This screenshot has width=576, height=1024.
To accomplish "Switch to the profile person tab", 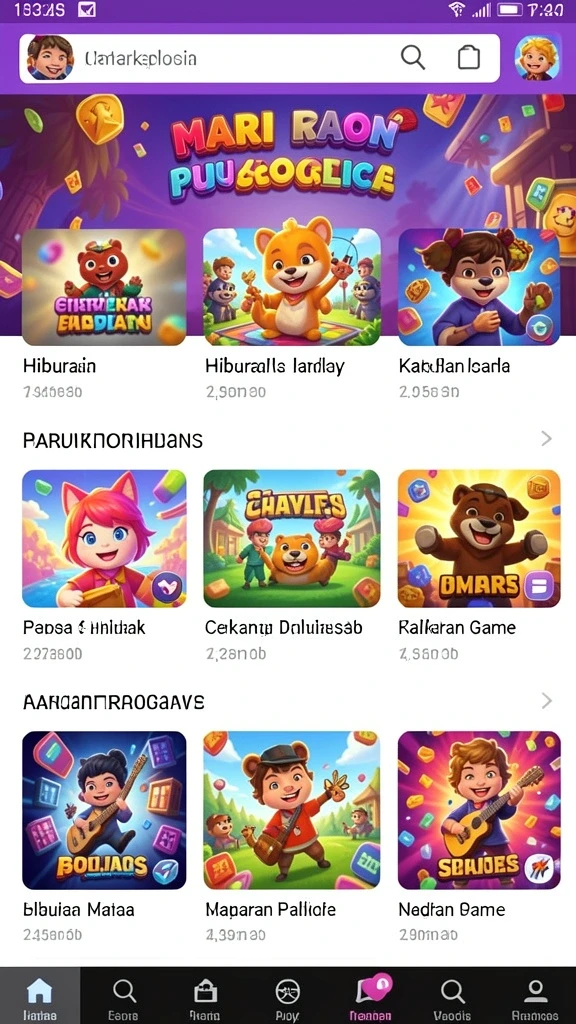I will (x=536, y=996).
